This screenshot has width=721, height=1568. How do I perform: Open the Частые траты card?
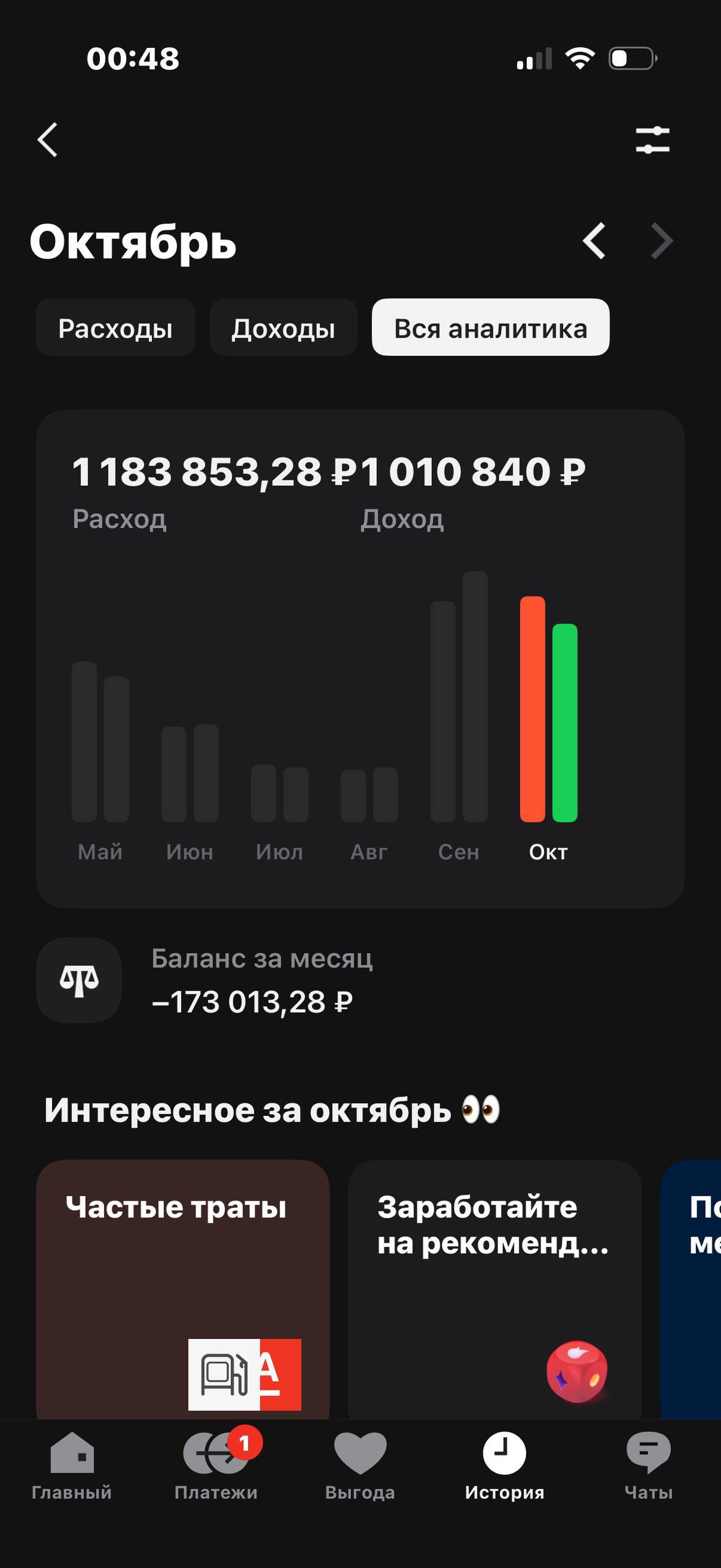[183, 1286]
